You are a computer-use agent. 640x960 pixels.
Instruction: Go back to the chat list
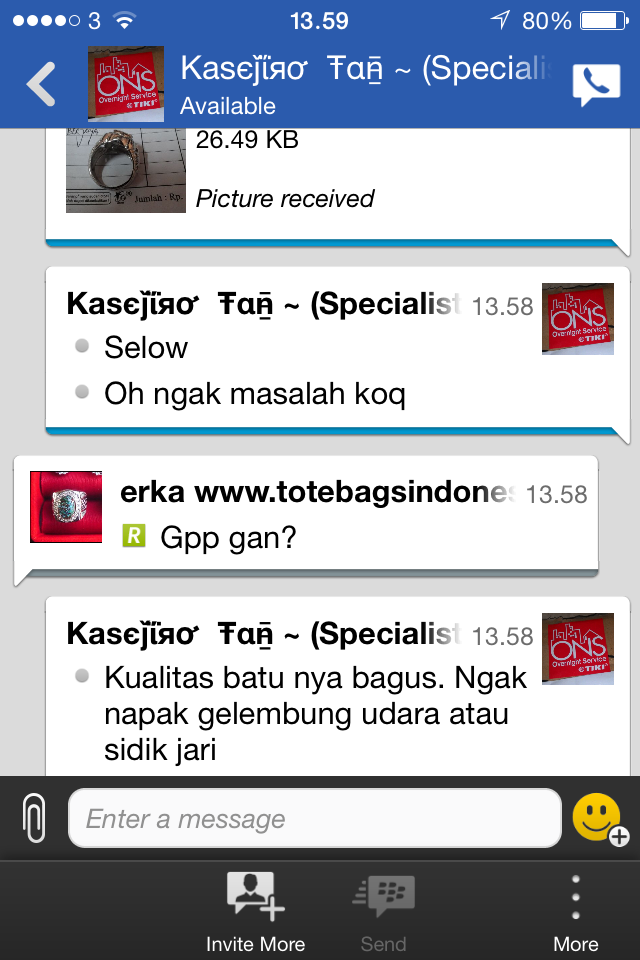[x=42, y=85]
